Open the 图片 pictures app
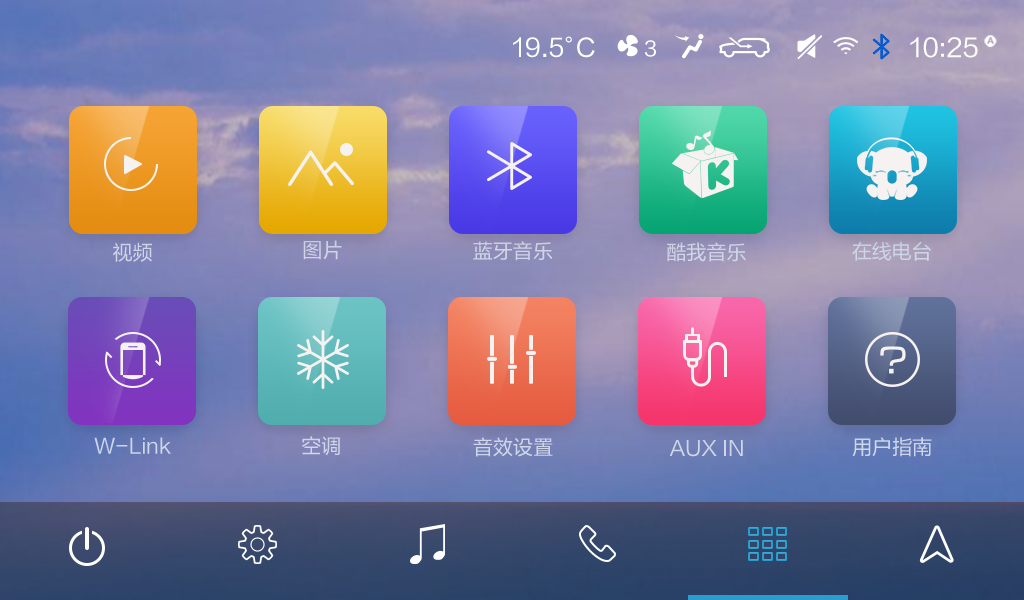 322,170
